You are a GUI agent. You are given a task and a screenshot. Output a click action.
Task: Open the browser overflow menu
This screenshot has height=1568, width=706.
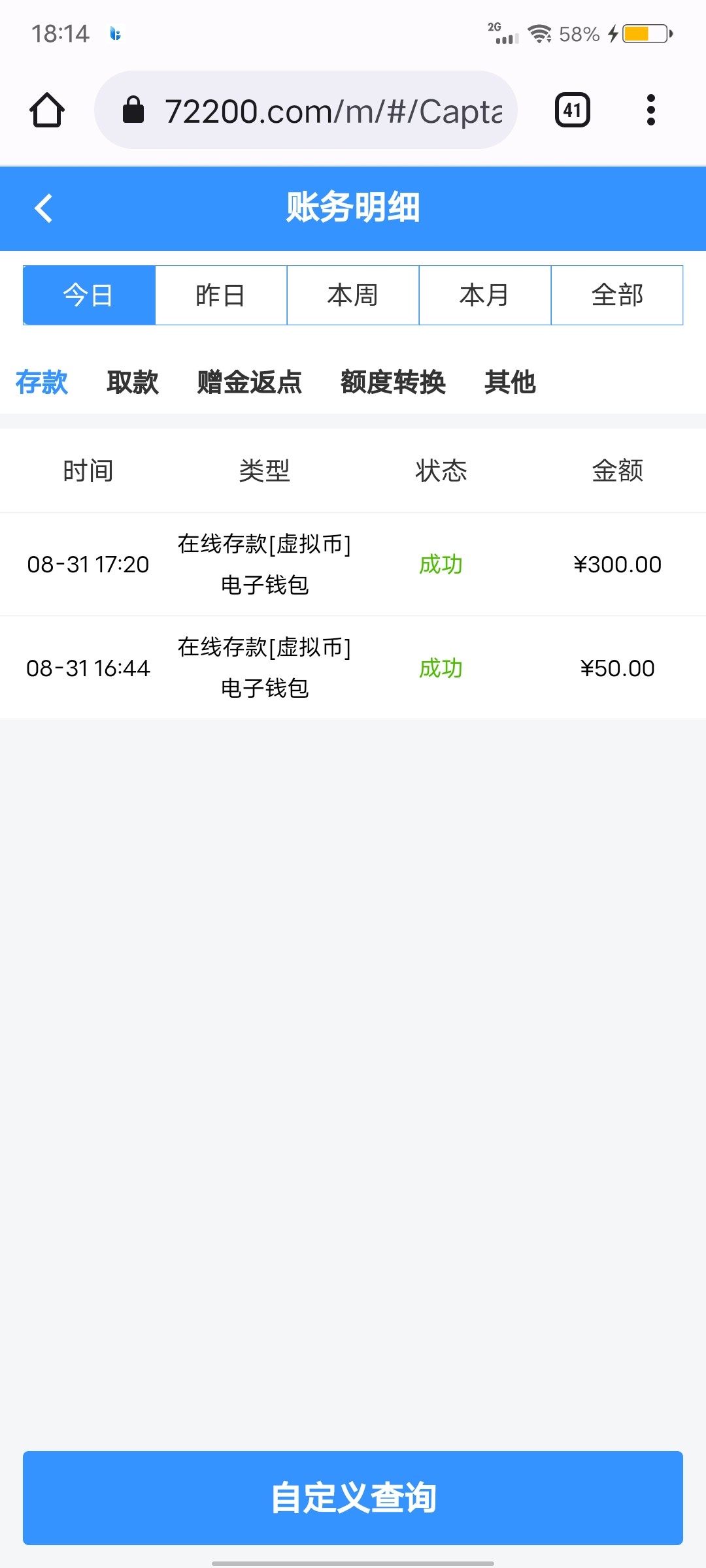click(x=650, y=110)
